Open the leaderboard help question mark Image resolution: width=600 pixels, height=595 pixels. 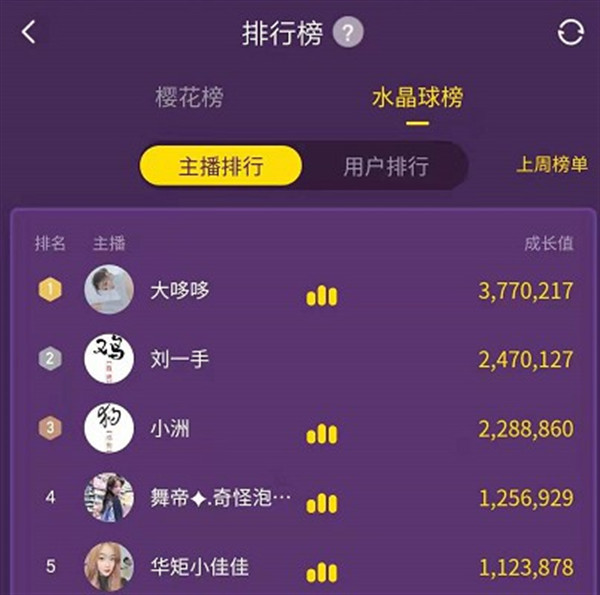click(348, 33)
